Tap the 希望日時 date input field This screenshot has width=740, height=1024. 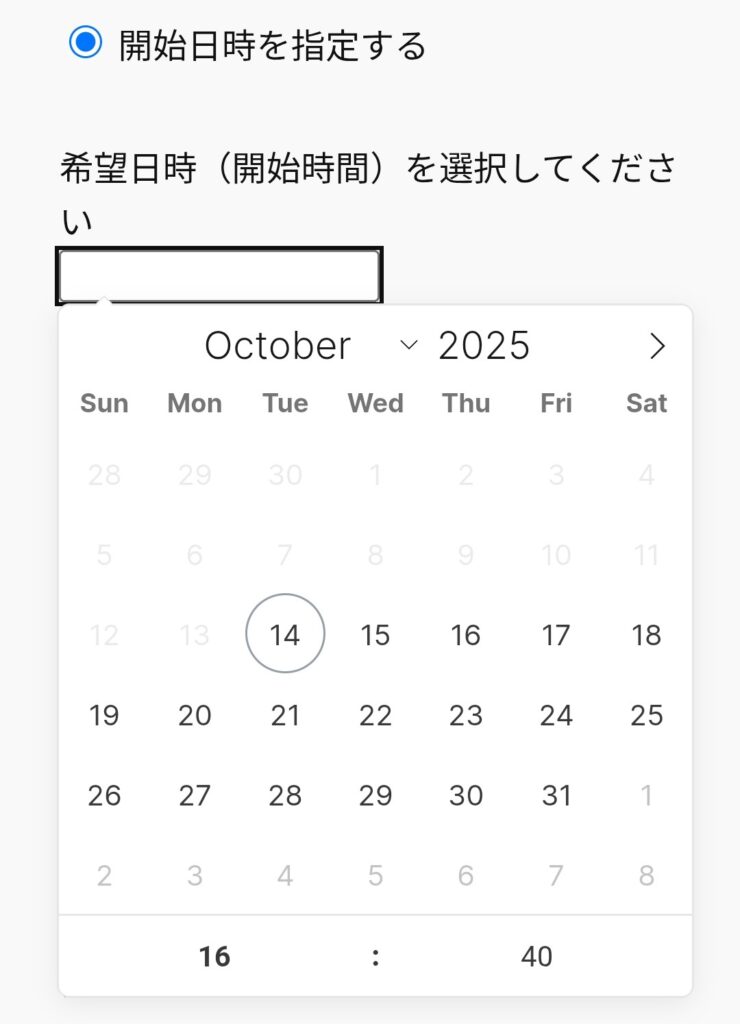click(219, 276)
